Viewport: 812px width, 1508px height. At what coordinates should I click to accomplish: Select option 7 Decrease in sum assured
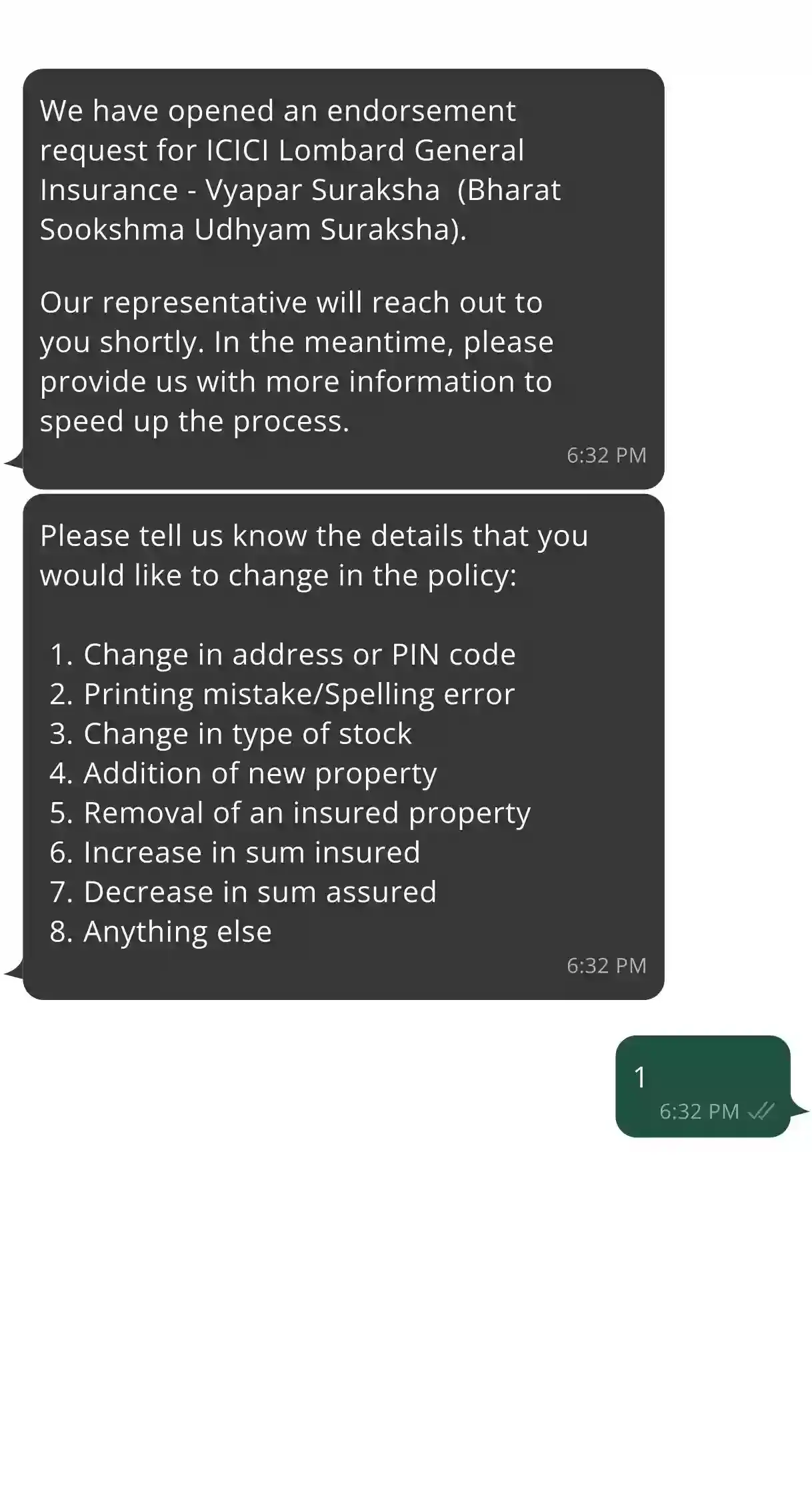pyautogui.click(x=259, y=891)
